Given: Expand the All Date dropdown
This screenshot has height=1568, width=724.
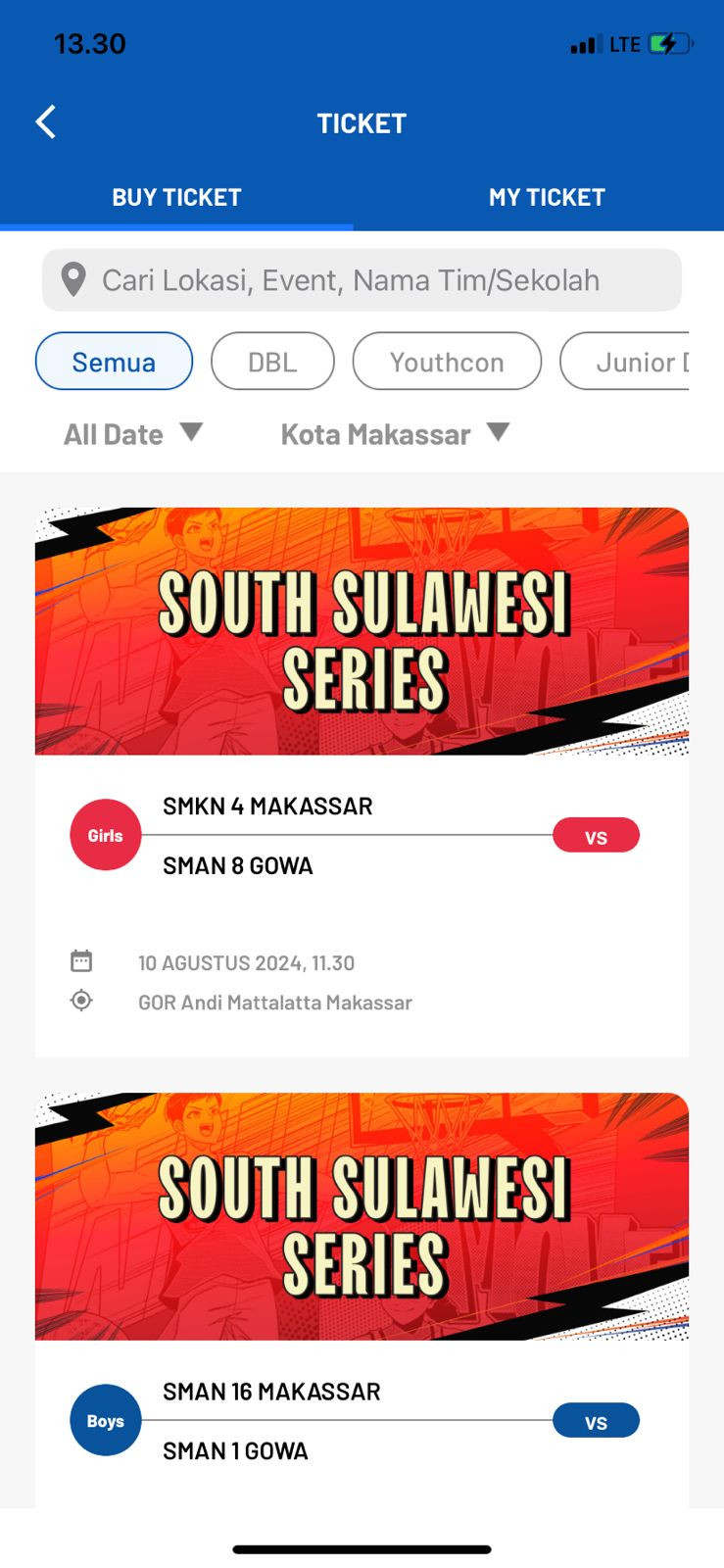Looking at the screenshot, I should click(133, 434).
